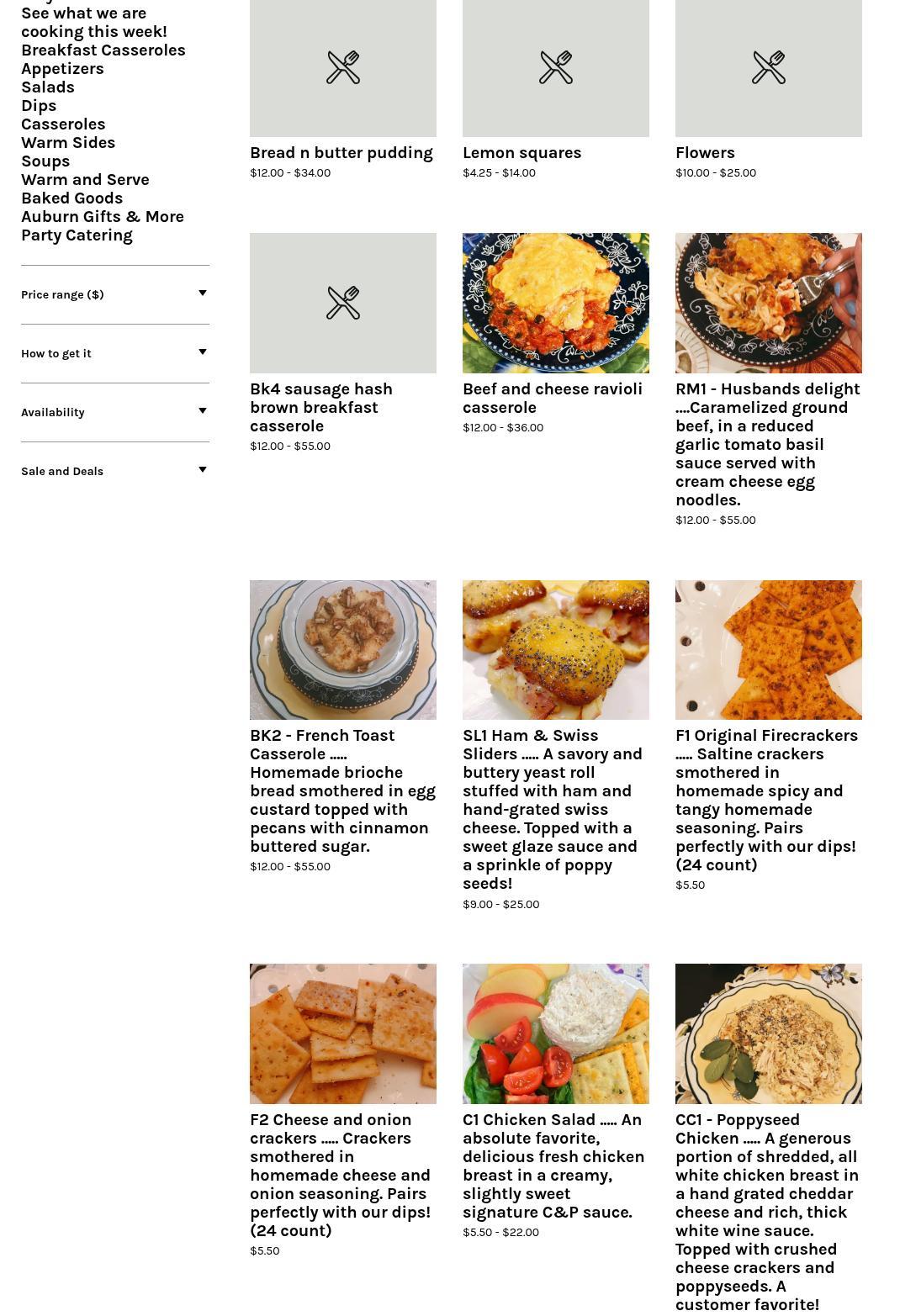900x1316 pixels.
Task: View the Flowers product
Action: coord(705,153)
